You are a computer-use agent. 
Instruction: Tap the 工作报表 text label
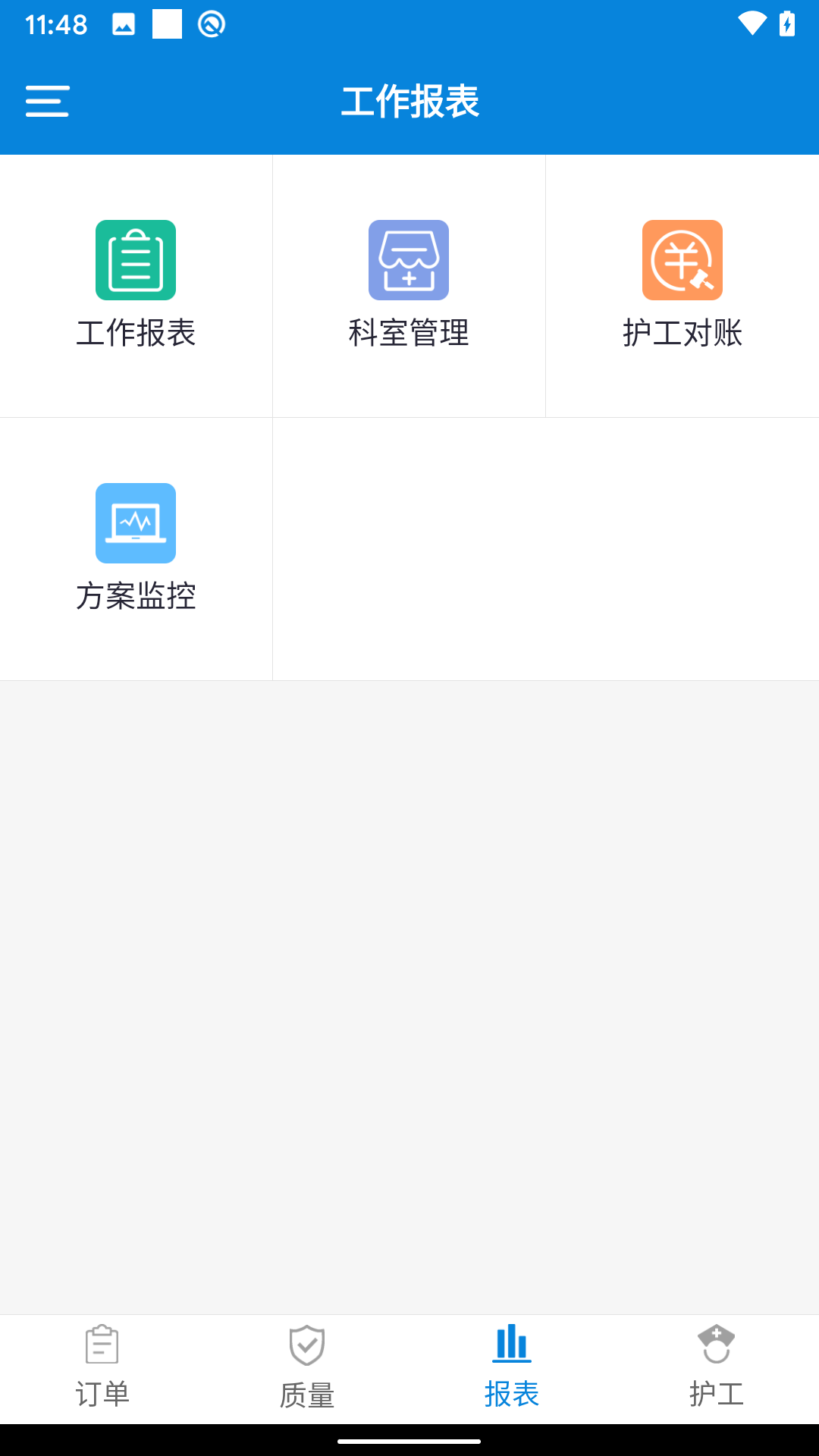pyautogui.click(x=136, y=332)
